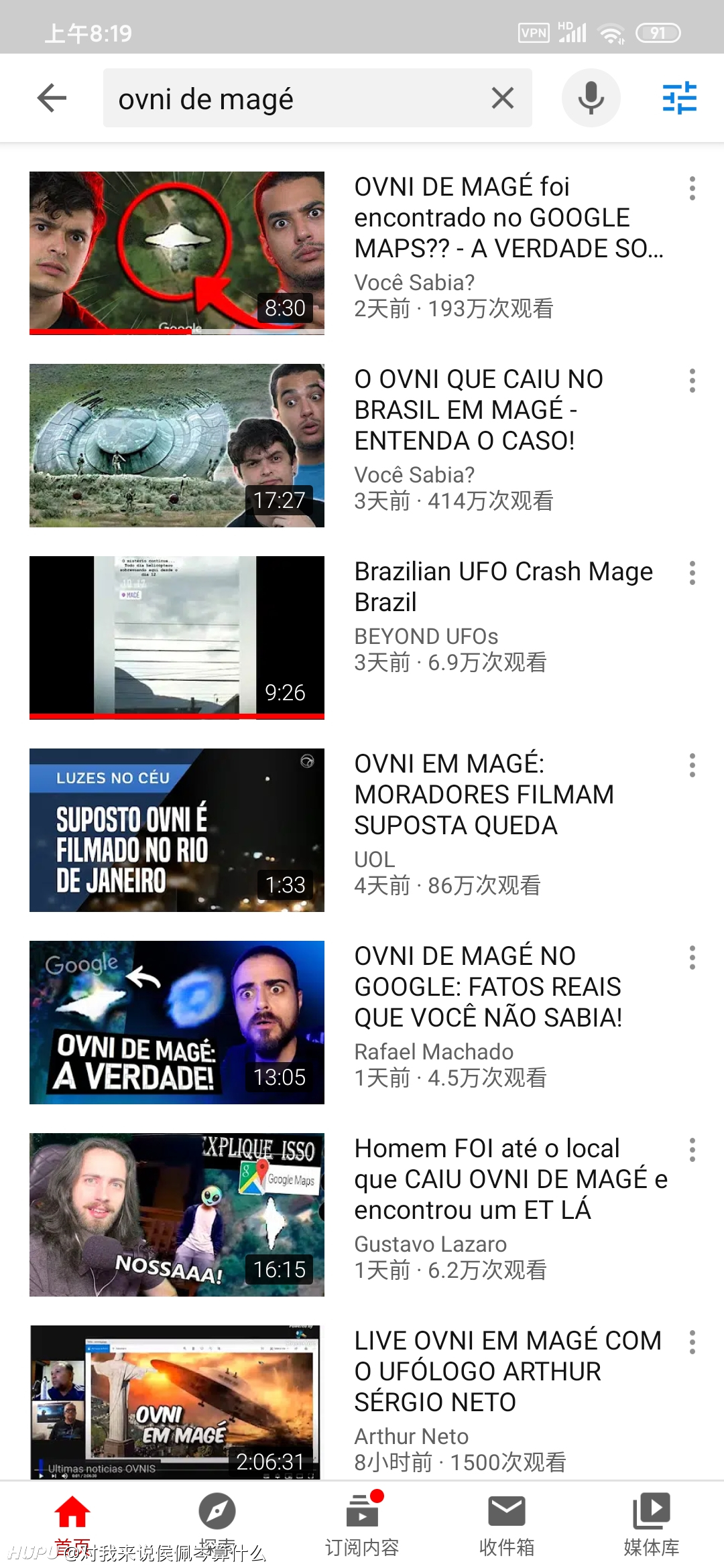Play Gustavo Lazaro's 'Homem FOI até o local' video
The image size is (724, 1568).
(177, 1215)
